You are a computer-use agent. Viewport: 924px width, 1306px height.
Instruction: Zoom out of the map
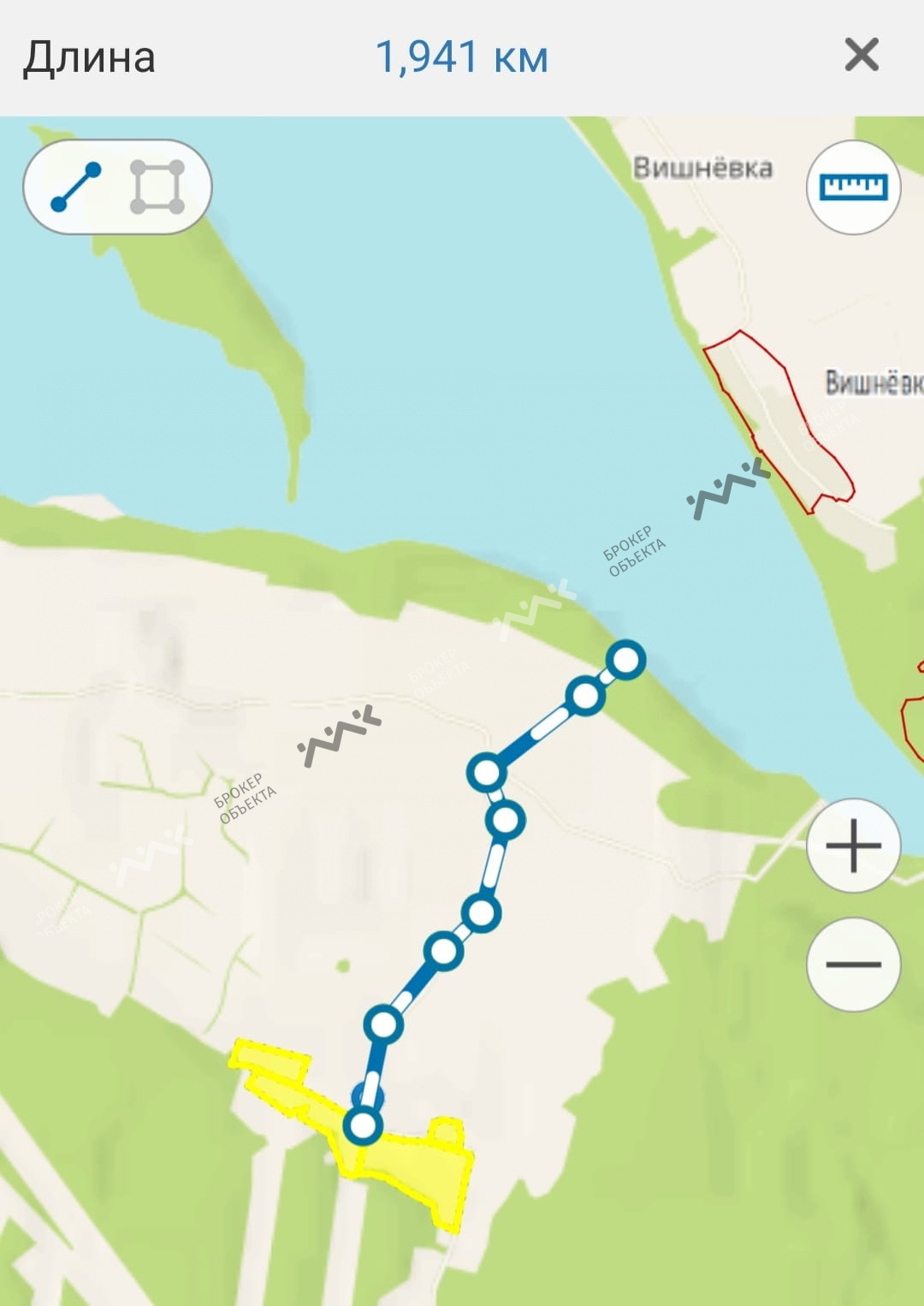pyautogui.click(x=853, y=964)
